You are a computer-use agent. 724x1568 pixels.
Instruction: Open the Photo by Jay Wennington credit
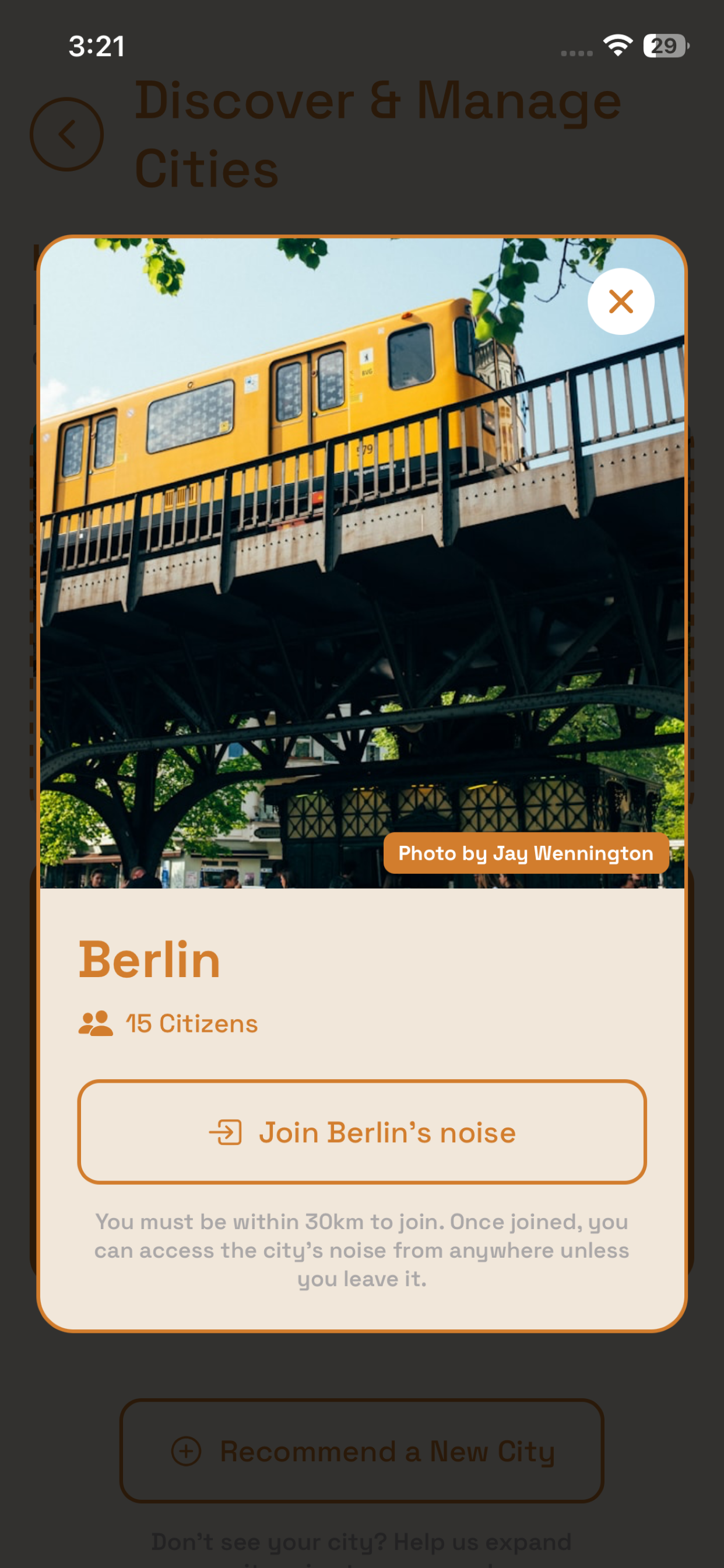click(526, 853)
